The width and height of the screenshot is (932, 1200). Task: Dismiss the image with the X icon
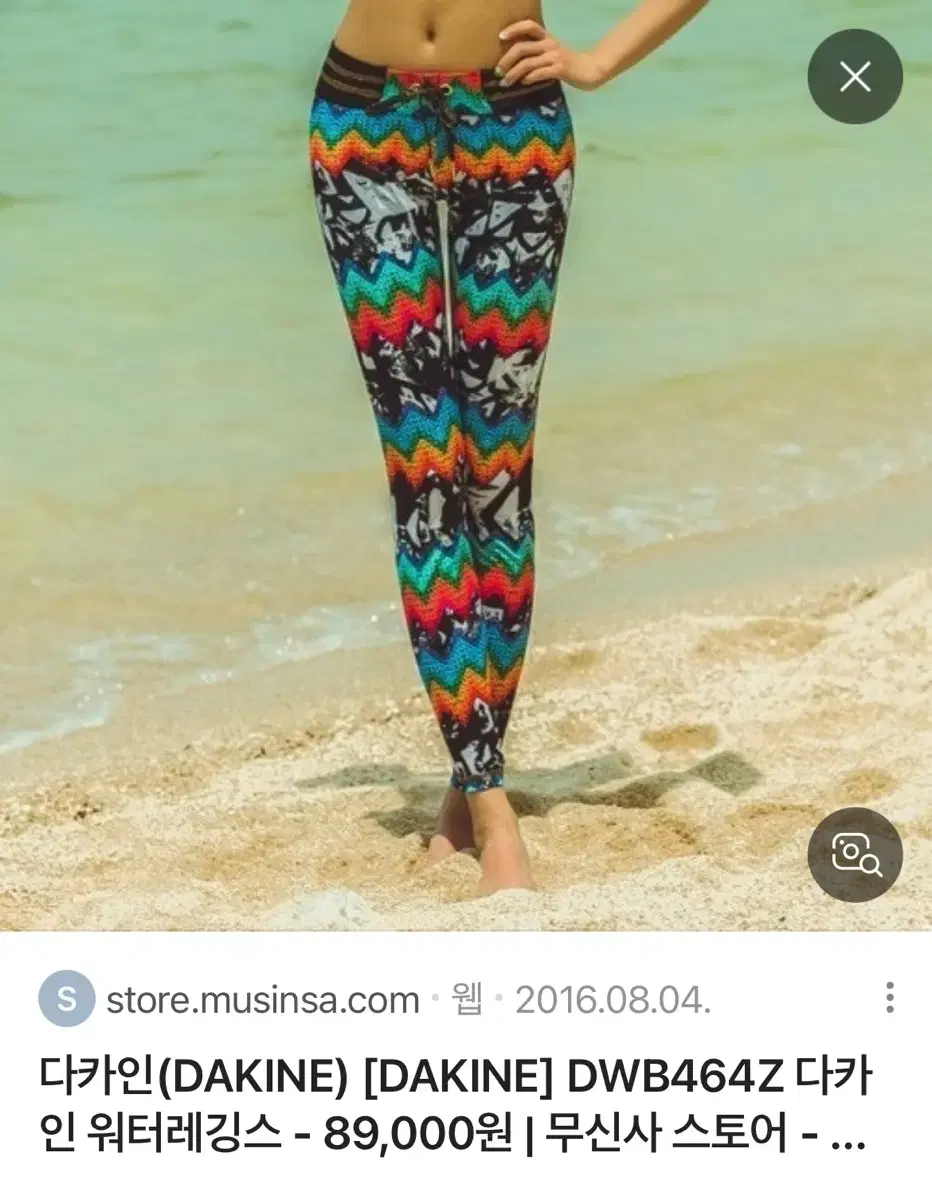[855, 76]
